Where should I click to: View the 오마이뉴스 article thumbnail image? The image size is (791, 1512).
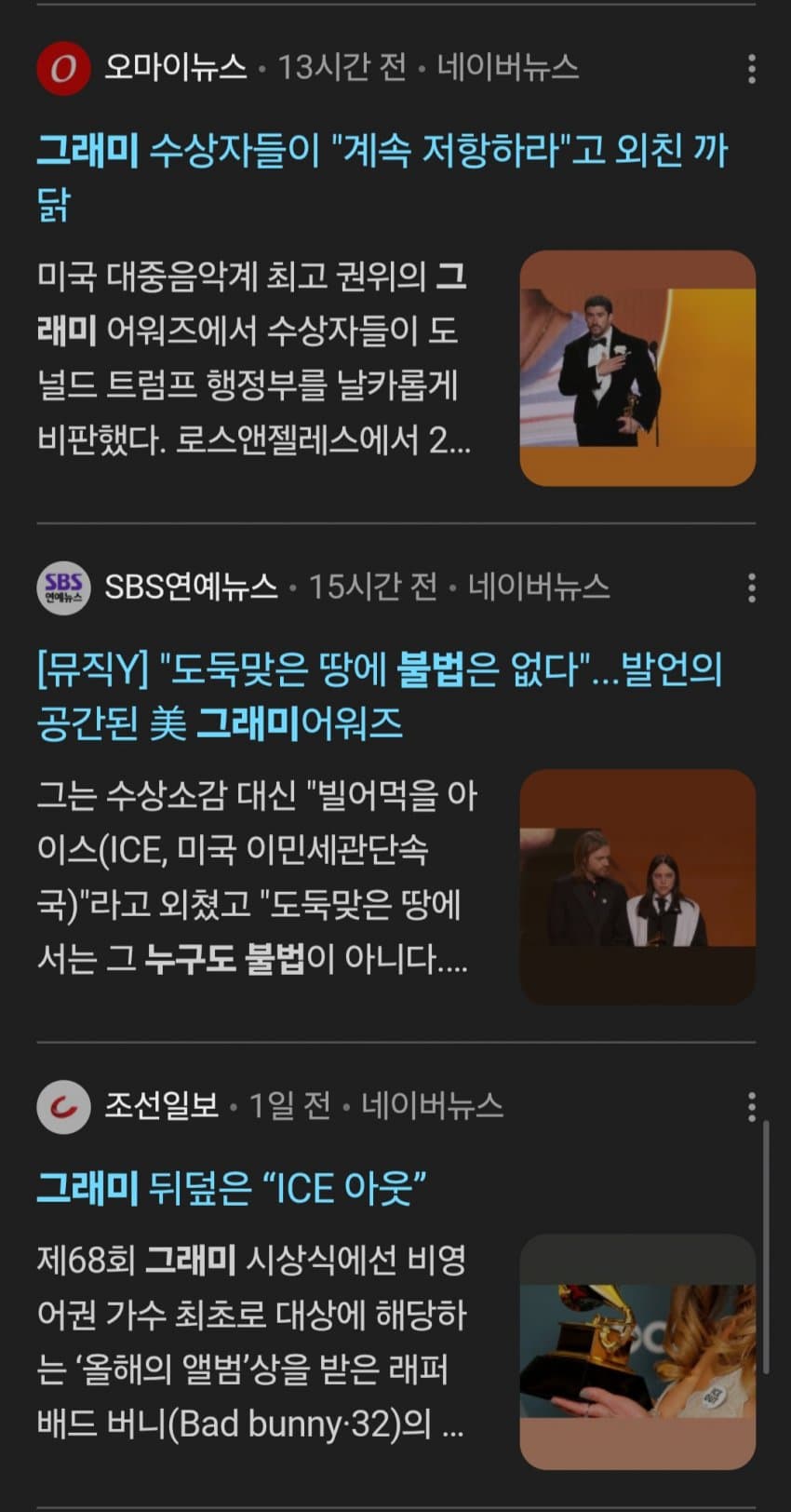[x=637, y=368]
